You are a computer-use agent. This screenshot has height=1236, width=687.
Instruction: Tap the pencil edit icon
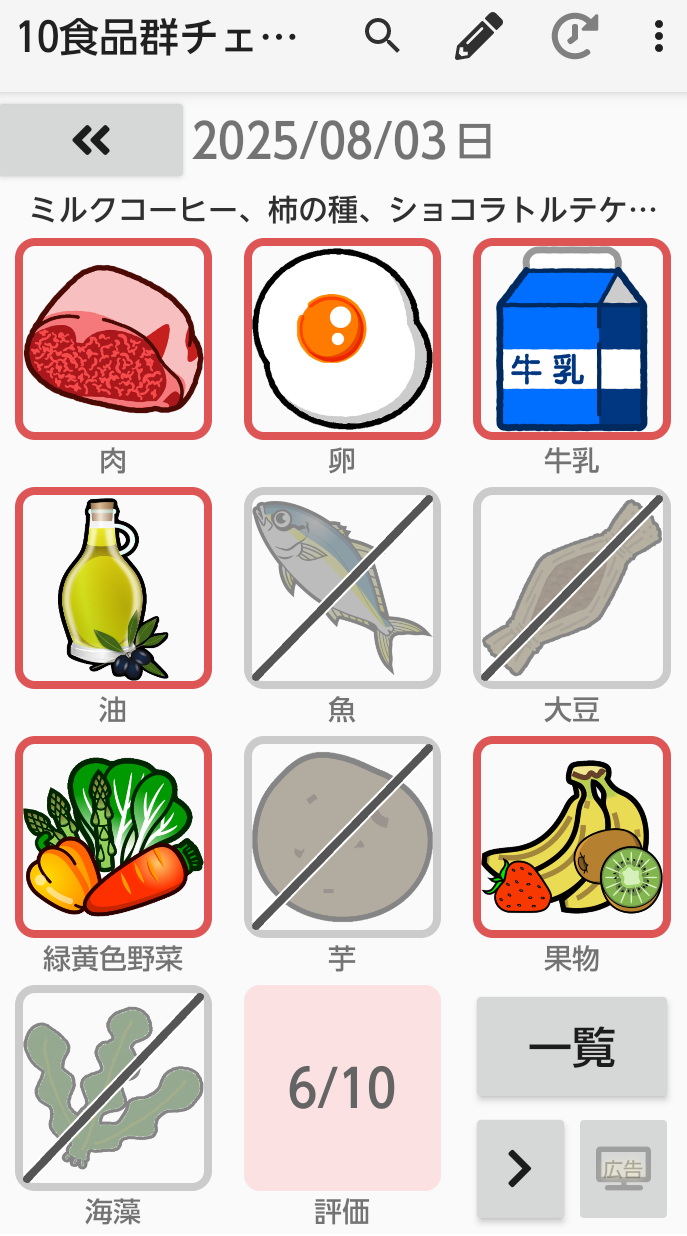tap(478, 37)
